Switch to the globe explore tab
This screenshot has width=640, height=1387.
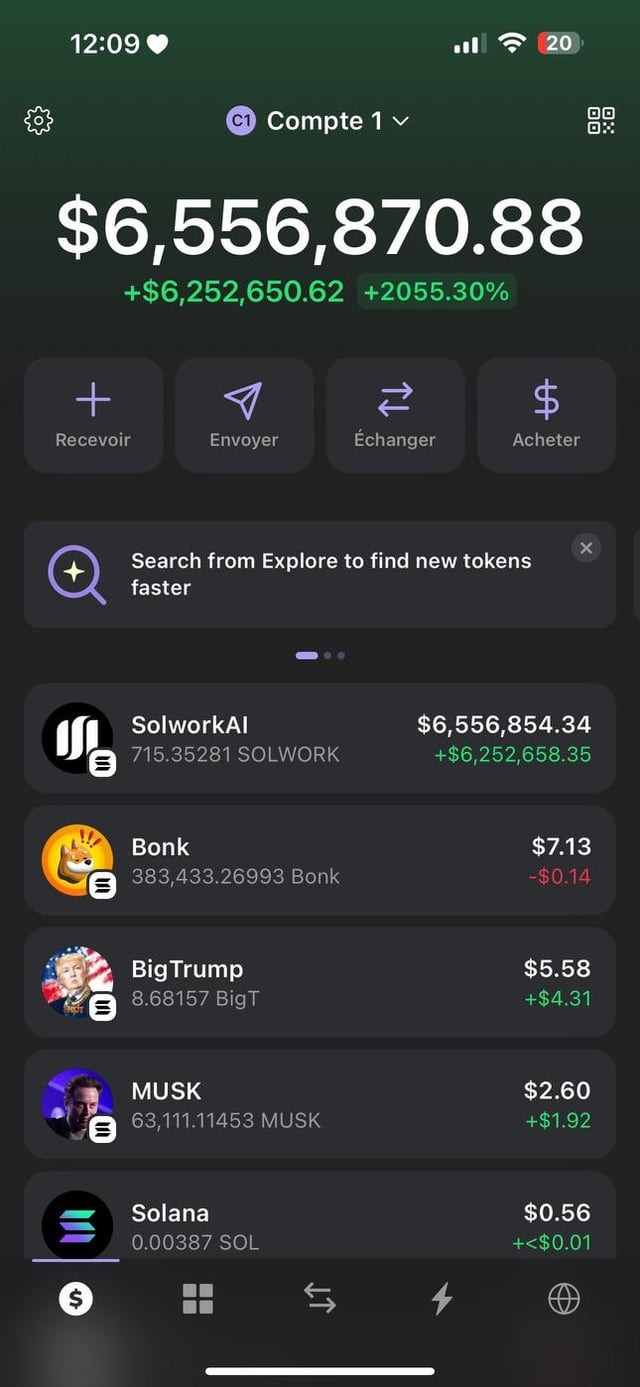pos(564,1299)
